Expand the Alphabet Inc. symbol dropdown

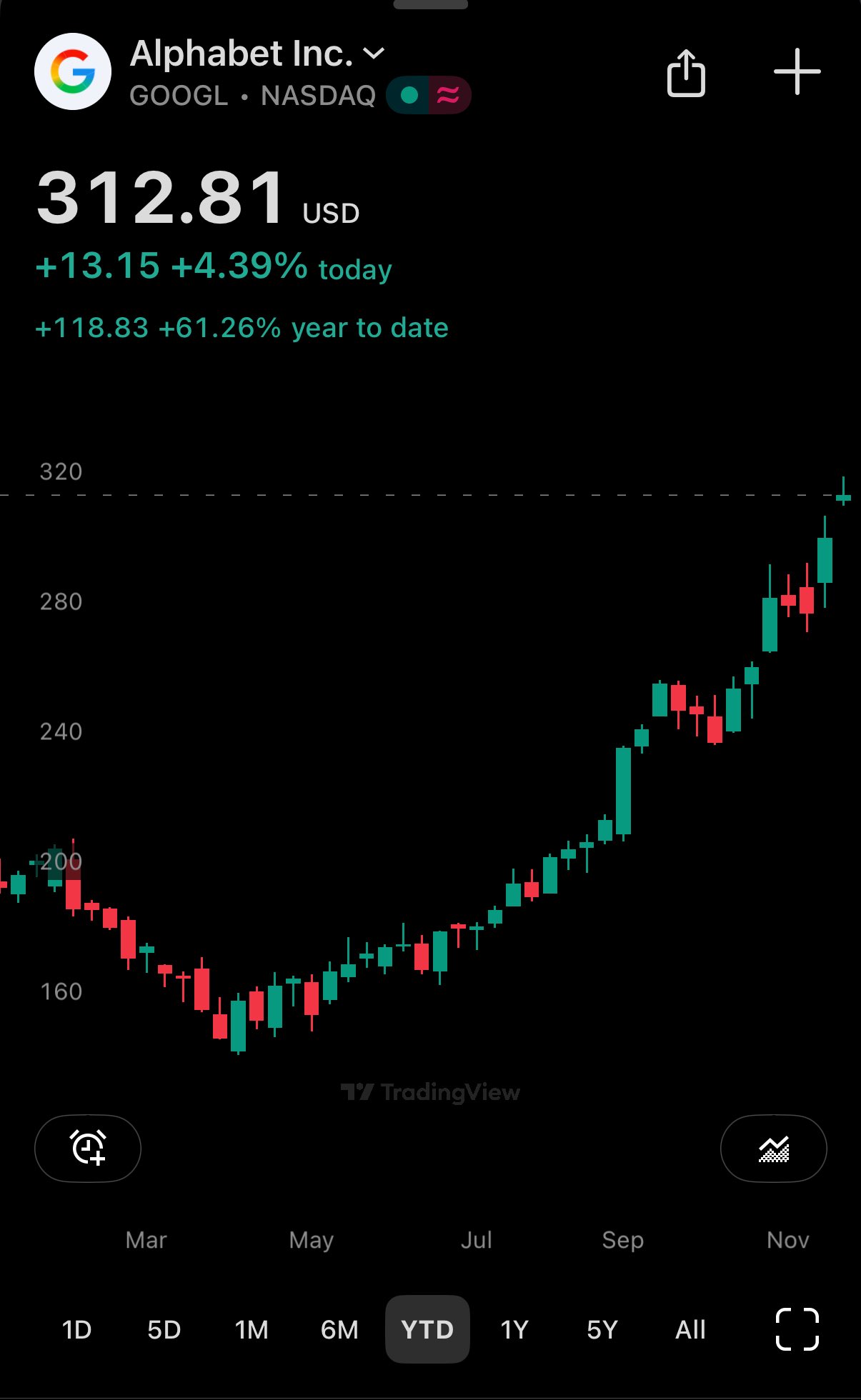[x=374, y=54]
